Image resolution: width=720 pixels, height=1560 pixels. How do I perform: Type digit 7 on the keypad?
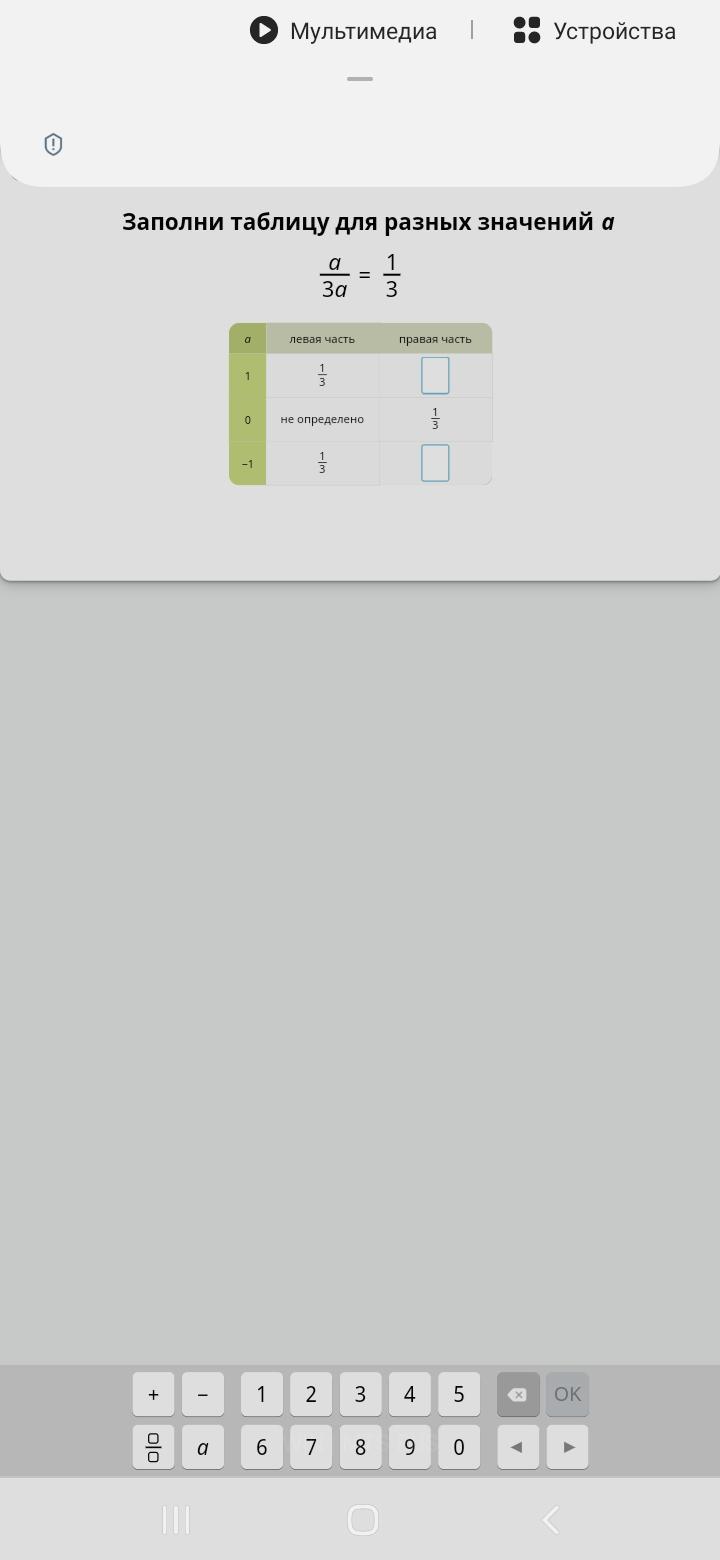coord(311,1447)
